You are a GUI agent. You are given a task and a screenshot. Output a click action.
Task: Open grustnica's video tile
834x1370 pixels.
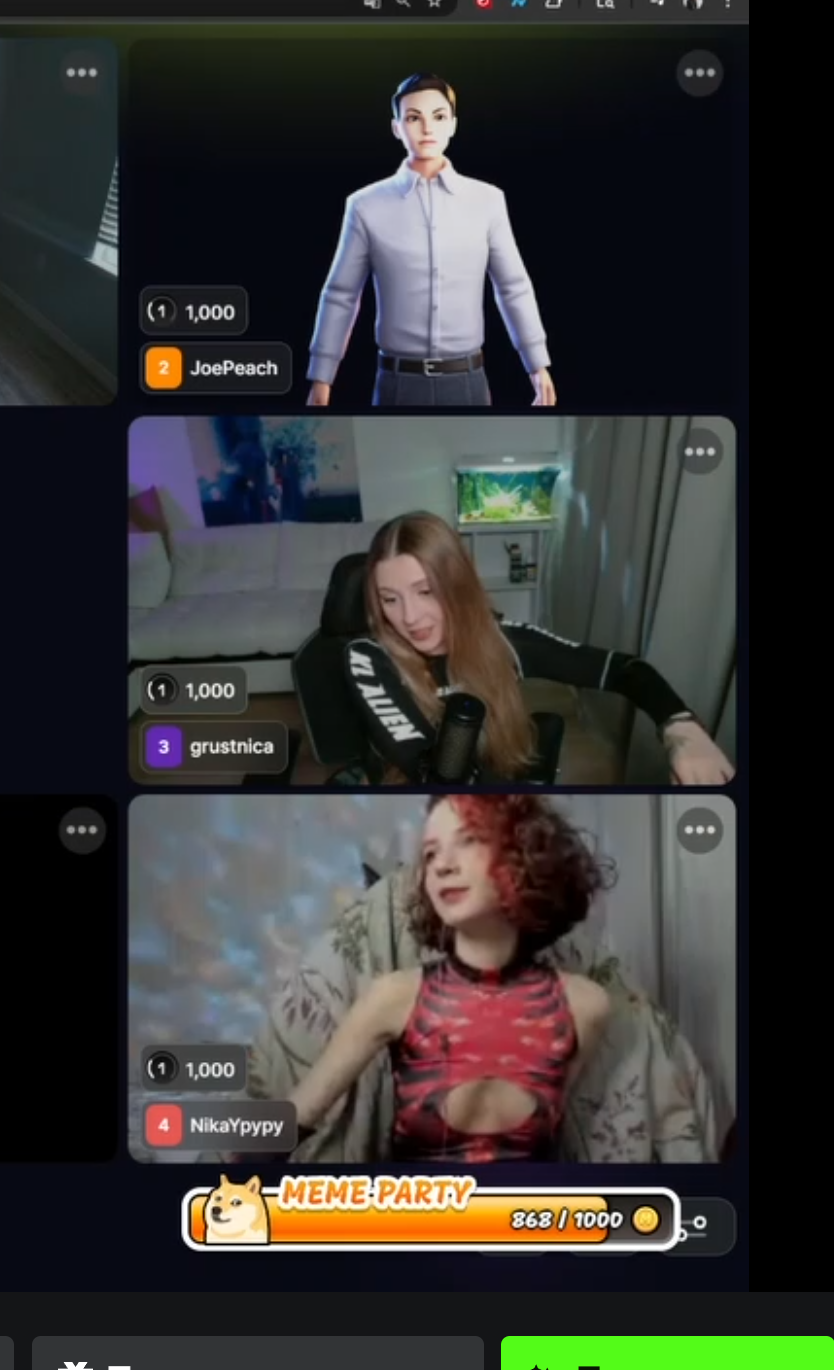[433, 600]
